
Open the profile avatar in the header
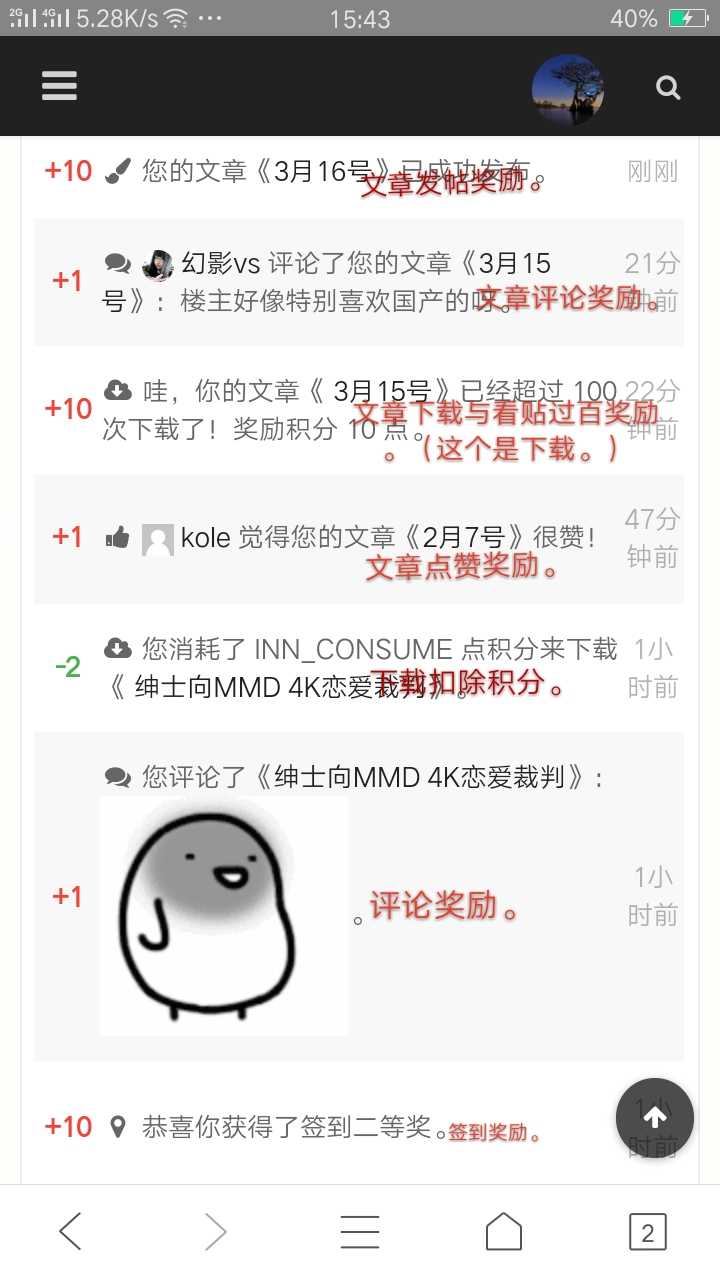pyautogui.click(x=567, y=89)
